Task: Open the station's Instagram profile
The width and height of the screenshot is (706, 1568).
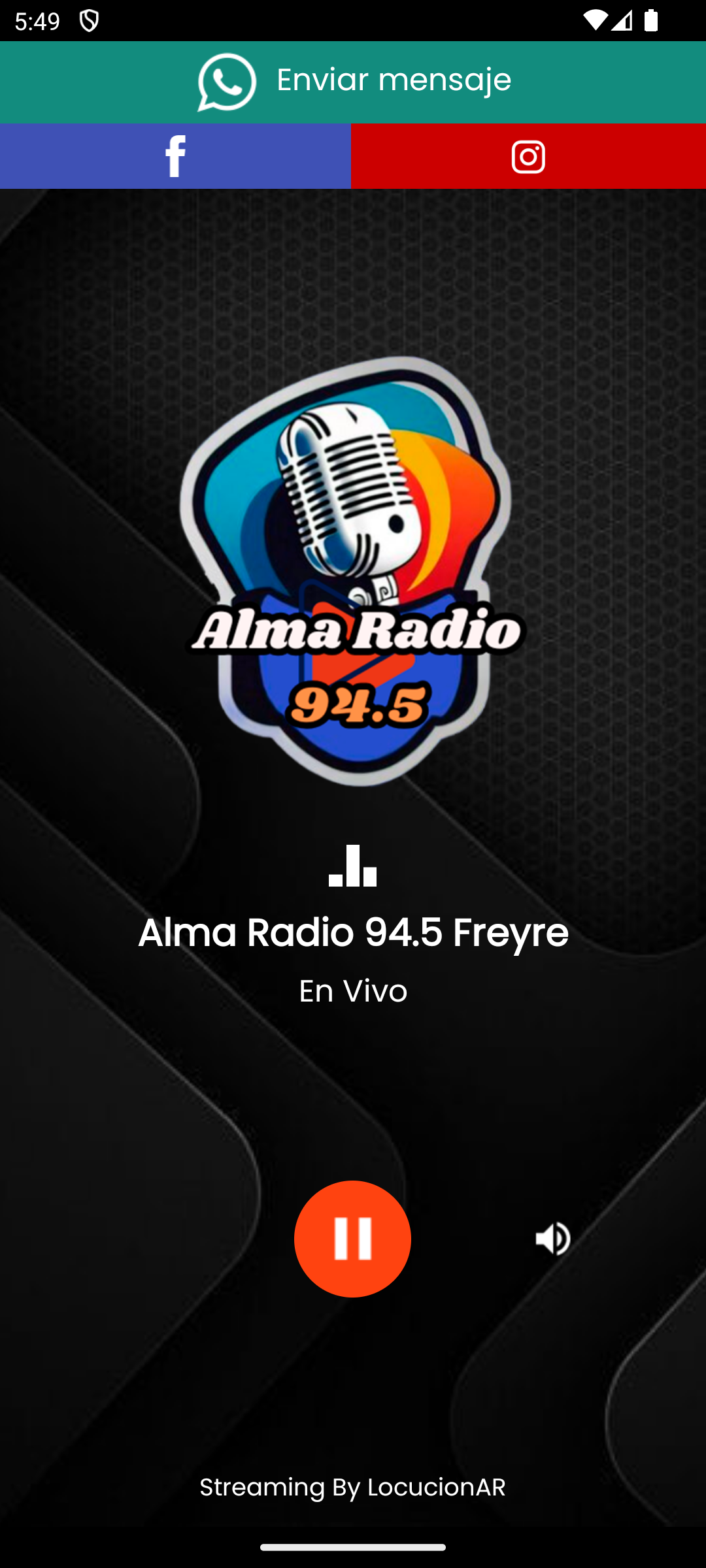Action: click(x=528, y=156)
